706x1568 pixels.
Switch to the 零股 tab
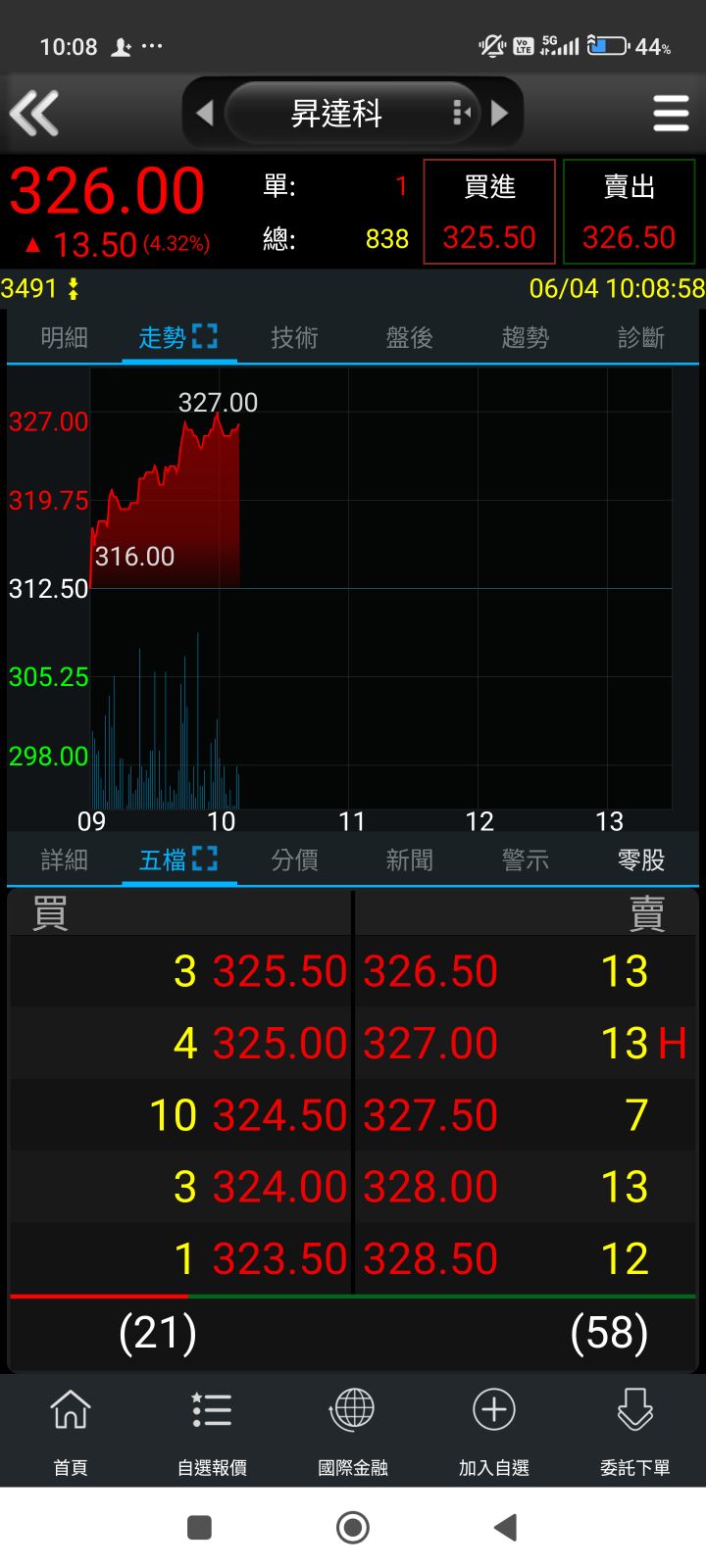pyautogui.click(x=641, y=860)
